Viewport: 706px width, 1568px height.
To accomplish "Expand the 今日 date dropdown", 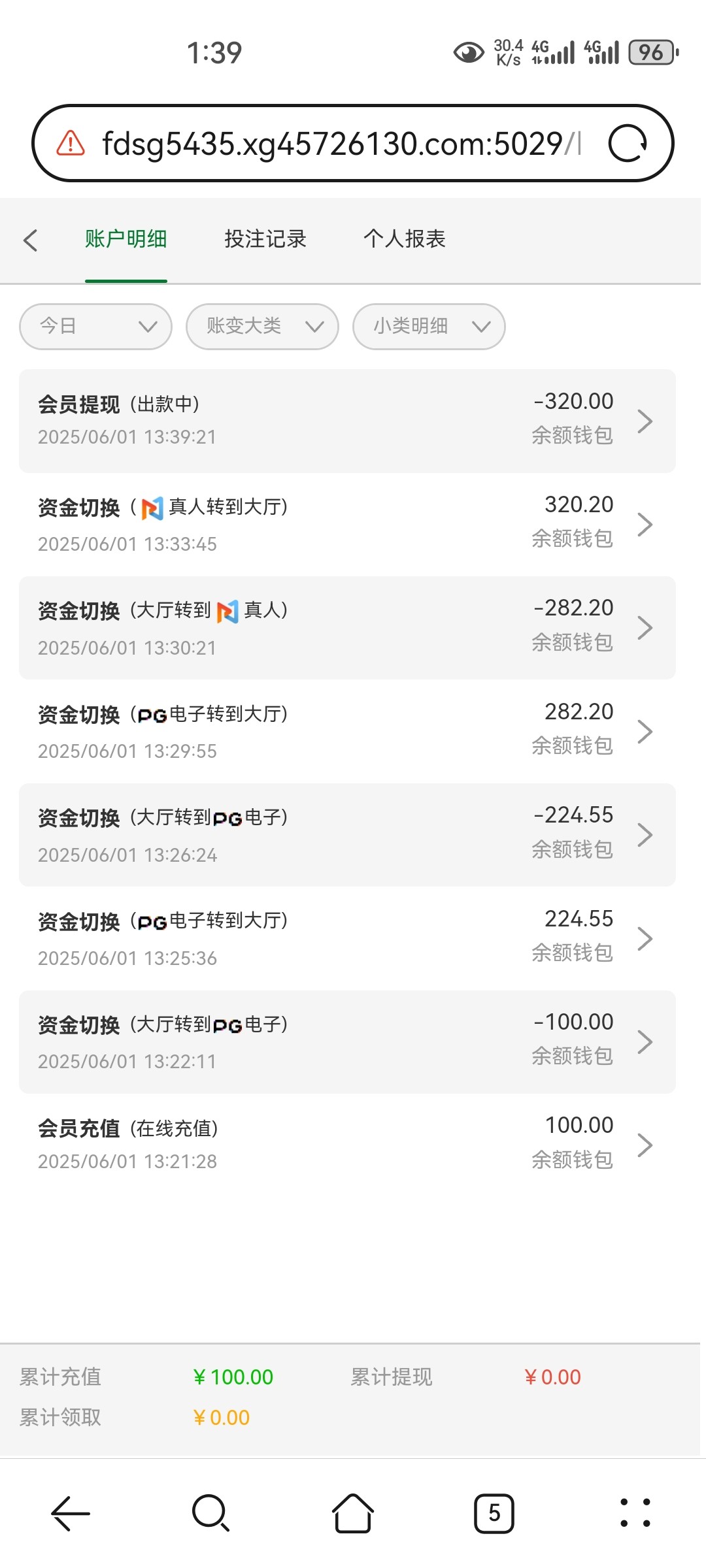I will (96, 326).
